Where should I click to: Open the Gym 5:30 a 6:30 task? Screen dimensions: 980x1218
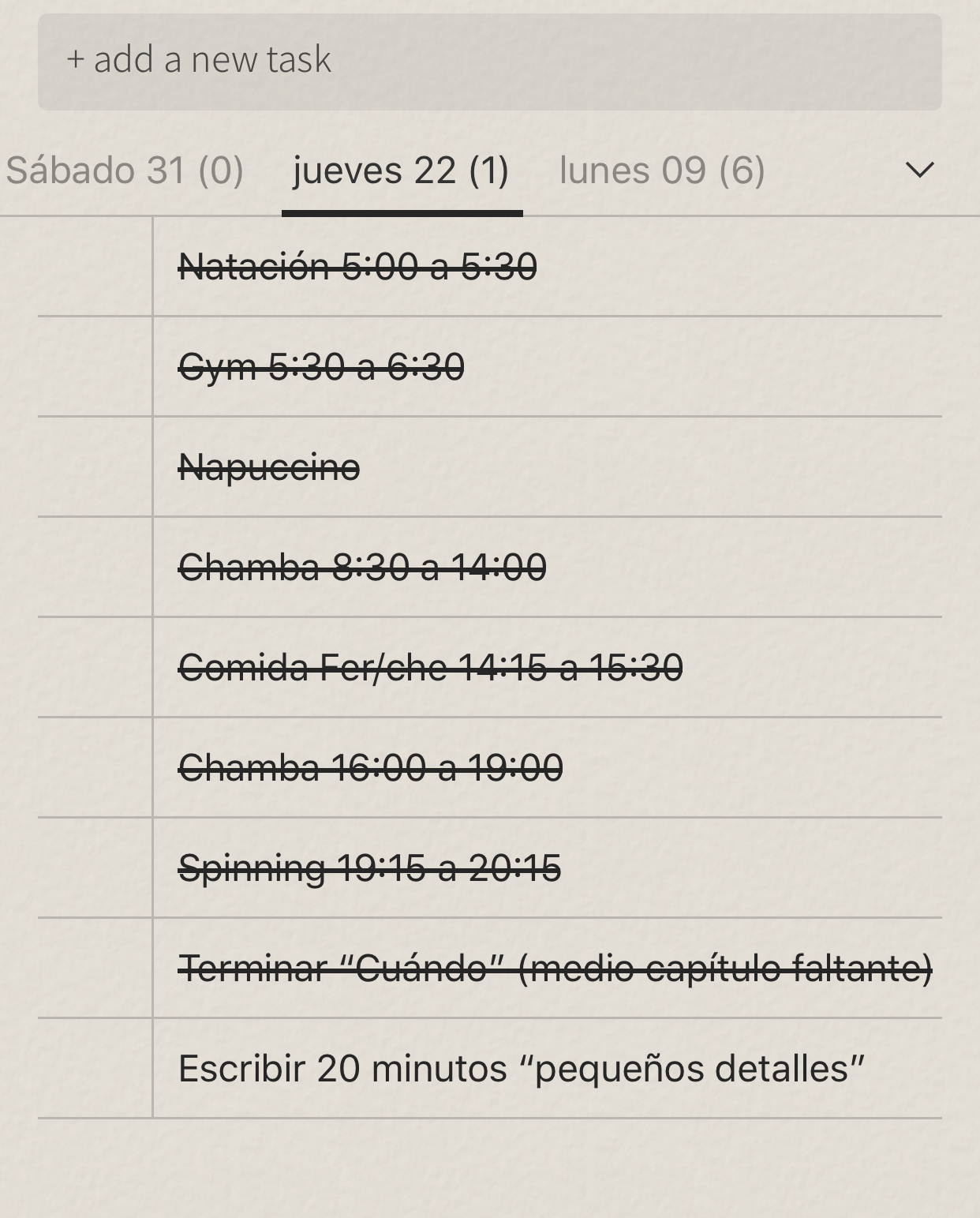[321, 367]
